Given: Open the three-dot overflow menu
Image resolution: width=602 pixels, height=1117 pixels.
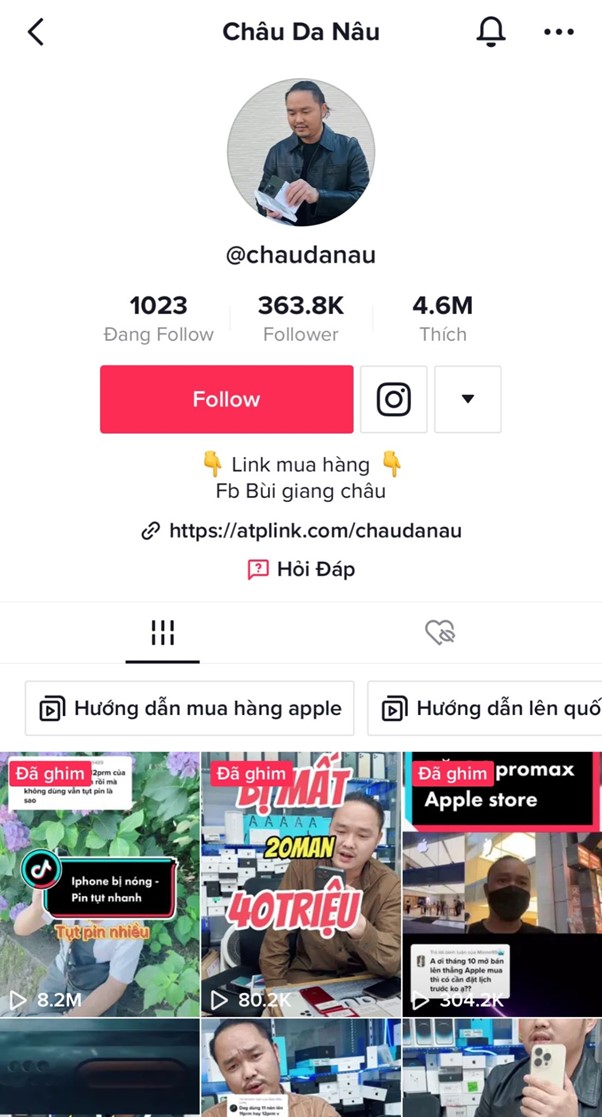Looking at the screenshot, I should 558,32.
